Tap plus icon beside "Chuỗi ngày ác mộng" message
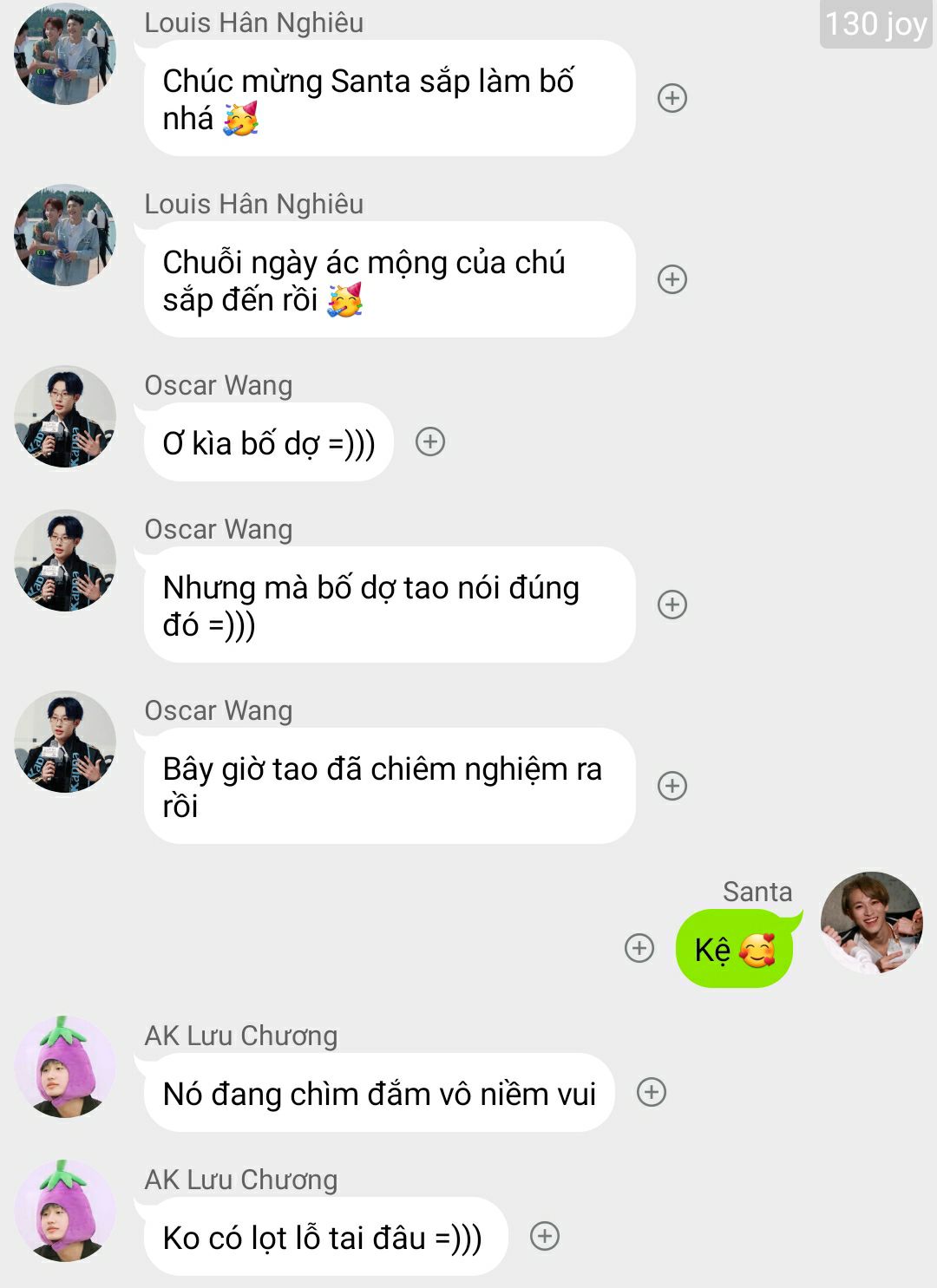 672,279
